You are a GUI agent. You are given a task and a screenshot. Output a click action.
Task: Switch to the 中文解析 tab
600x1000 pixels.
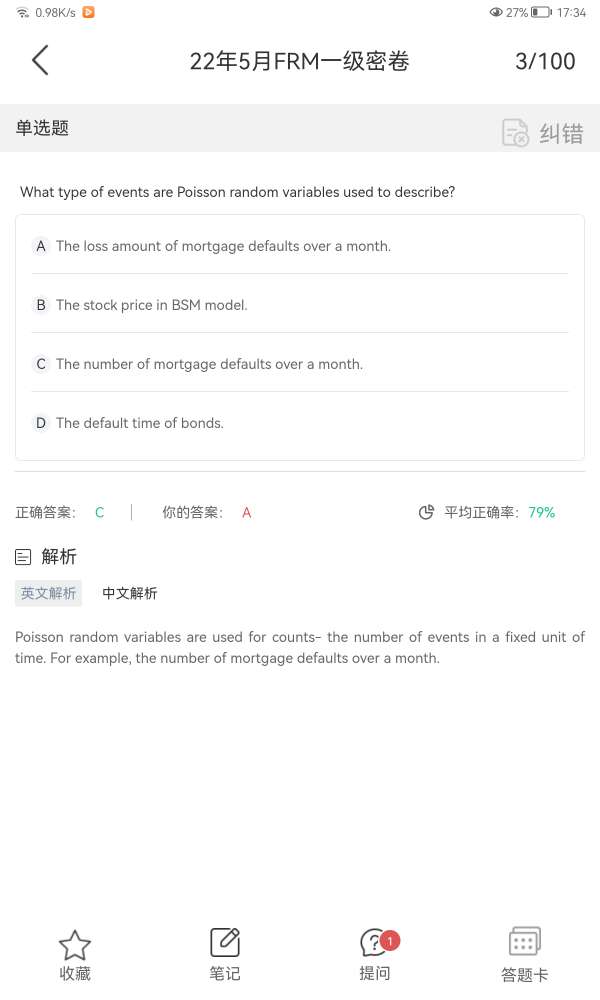pyautogui.click(x=129, y=593)
